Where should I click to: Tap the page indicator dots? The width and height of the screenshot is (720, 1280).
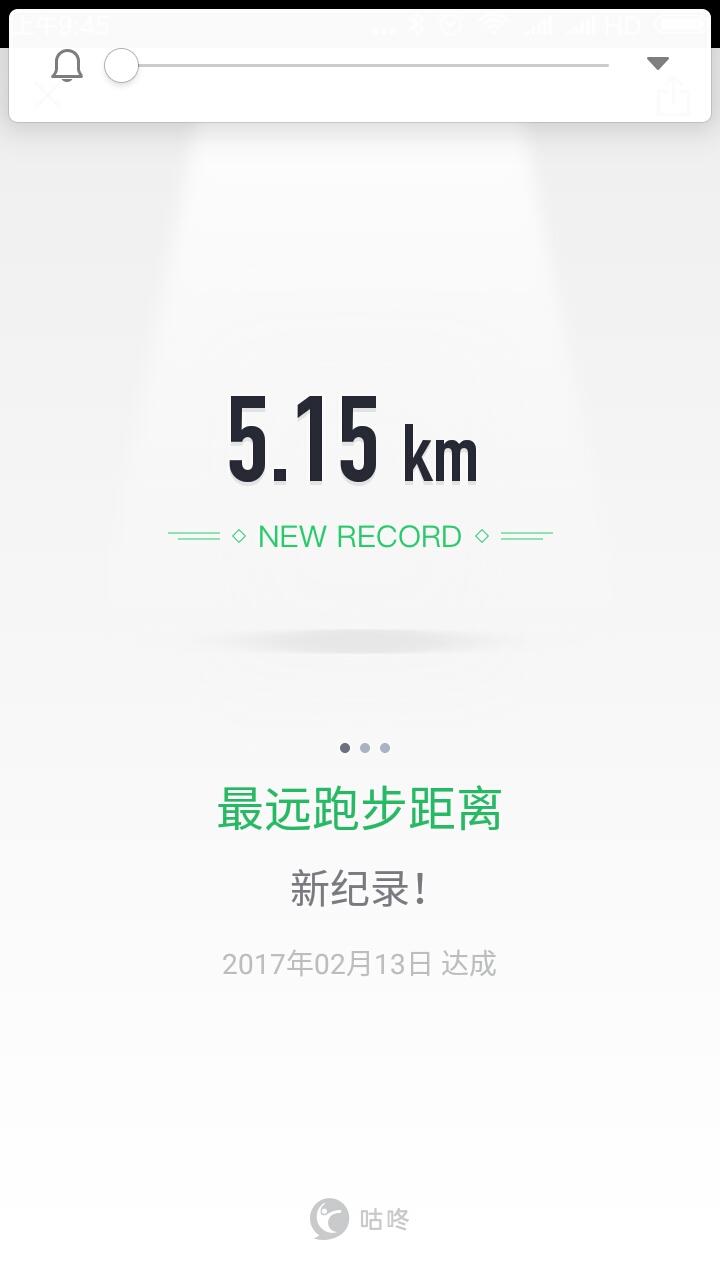pyautogui.click(x=365, y=748)
